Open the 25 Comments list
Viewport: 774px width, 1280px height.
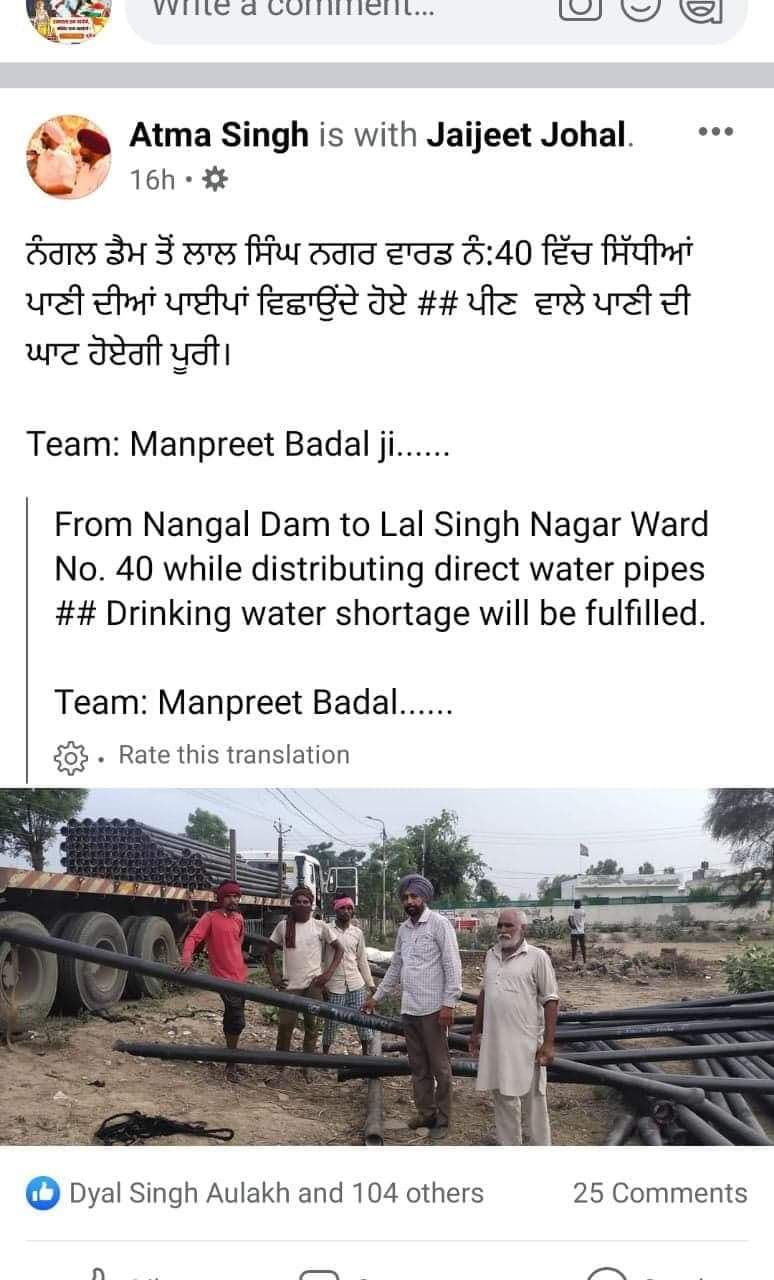660,1193
